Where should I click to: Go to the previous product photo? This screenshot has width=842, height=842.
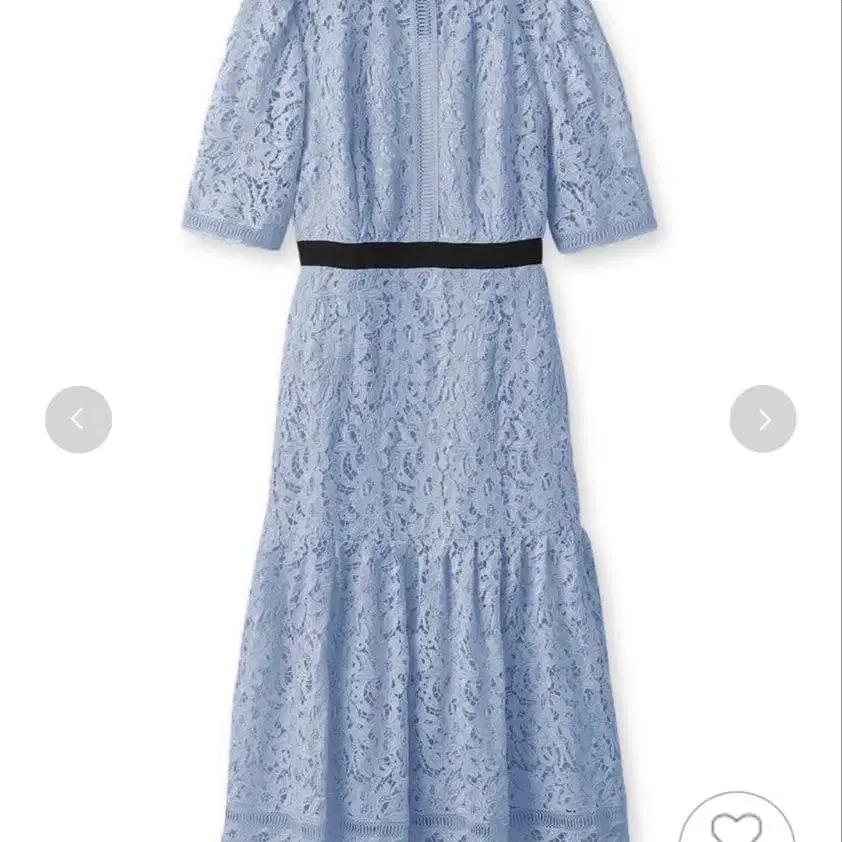pyautogui.click(x=78, y=419)
